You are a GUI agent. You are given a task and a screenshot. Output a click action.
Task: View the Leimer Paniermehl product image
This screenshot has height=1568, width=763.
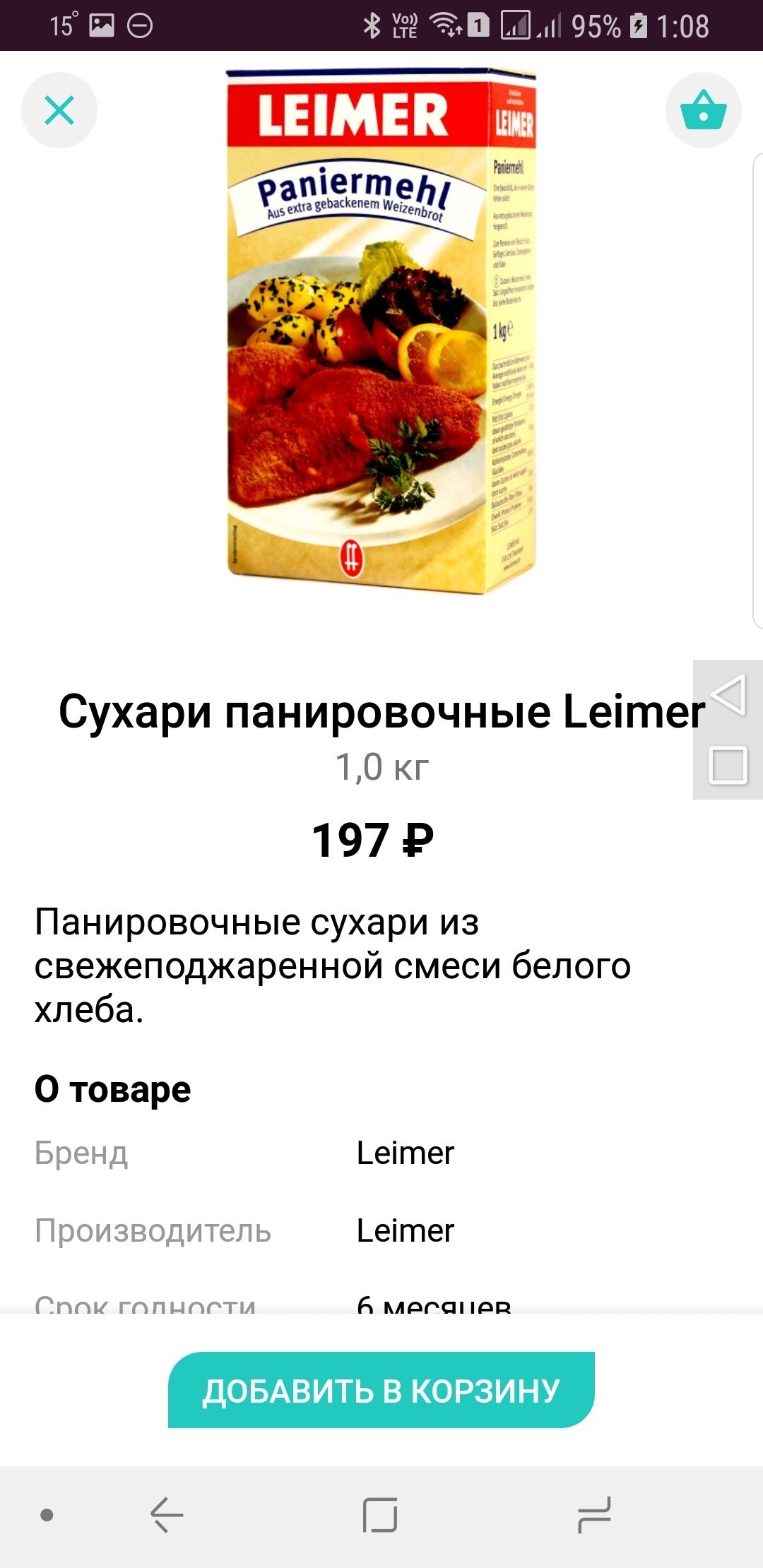381,331
